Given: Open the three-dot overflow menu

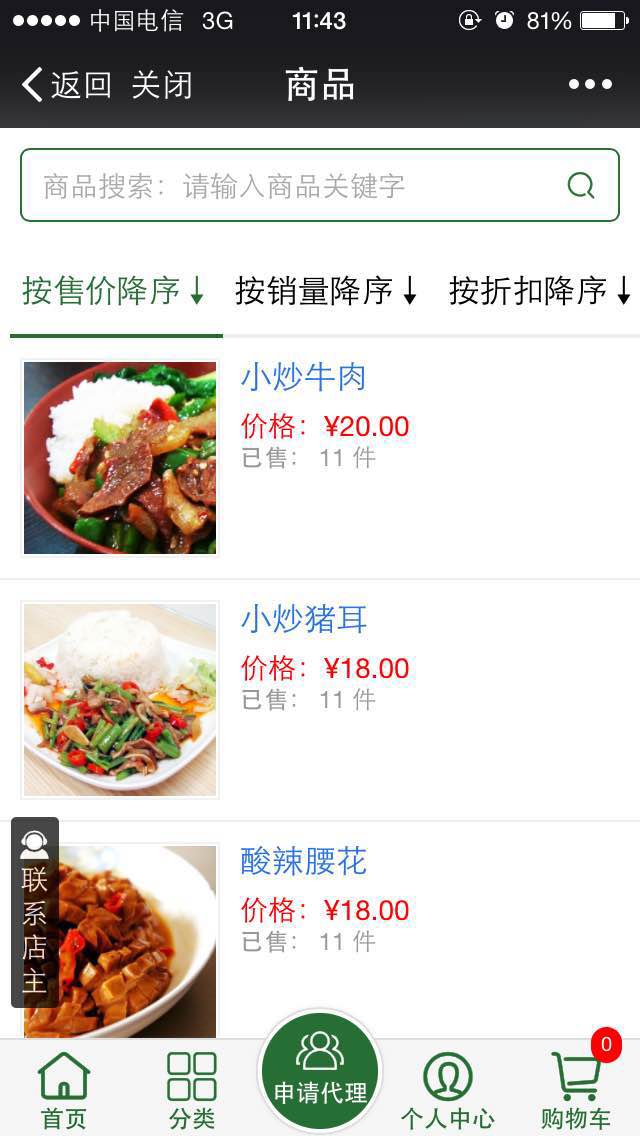Looking at the screenshot, I should tap(590, 85).
